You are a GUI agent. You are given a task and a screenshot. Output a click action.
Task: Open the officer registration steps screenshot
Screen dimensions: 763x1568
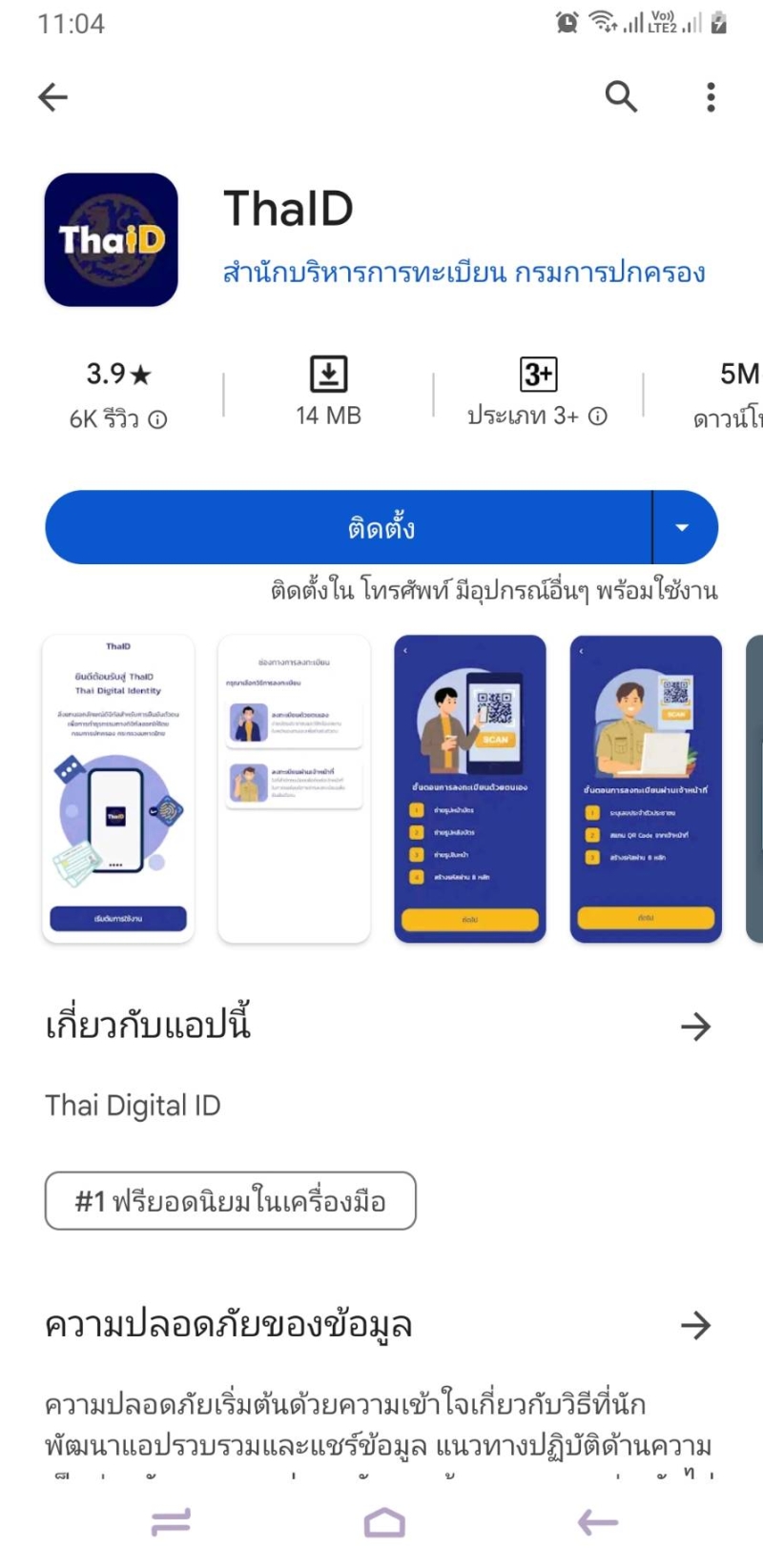(646, 788)
